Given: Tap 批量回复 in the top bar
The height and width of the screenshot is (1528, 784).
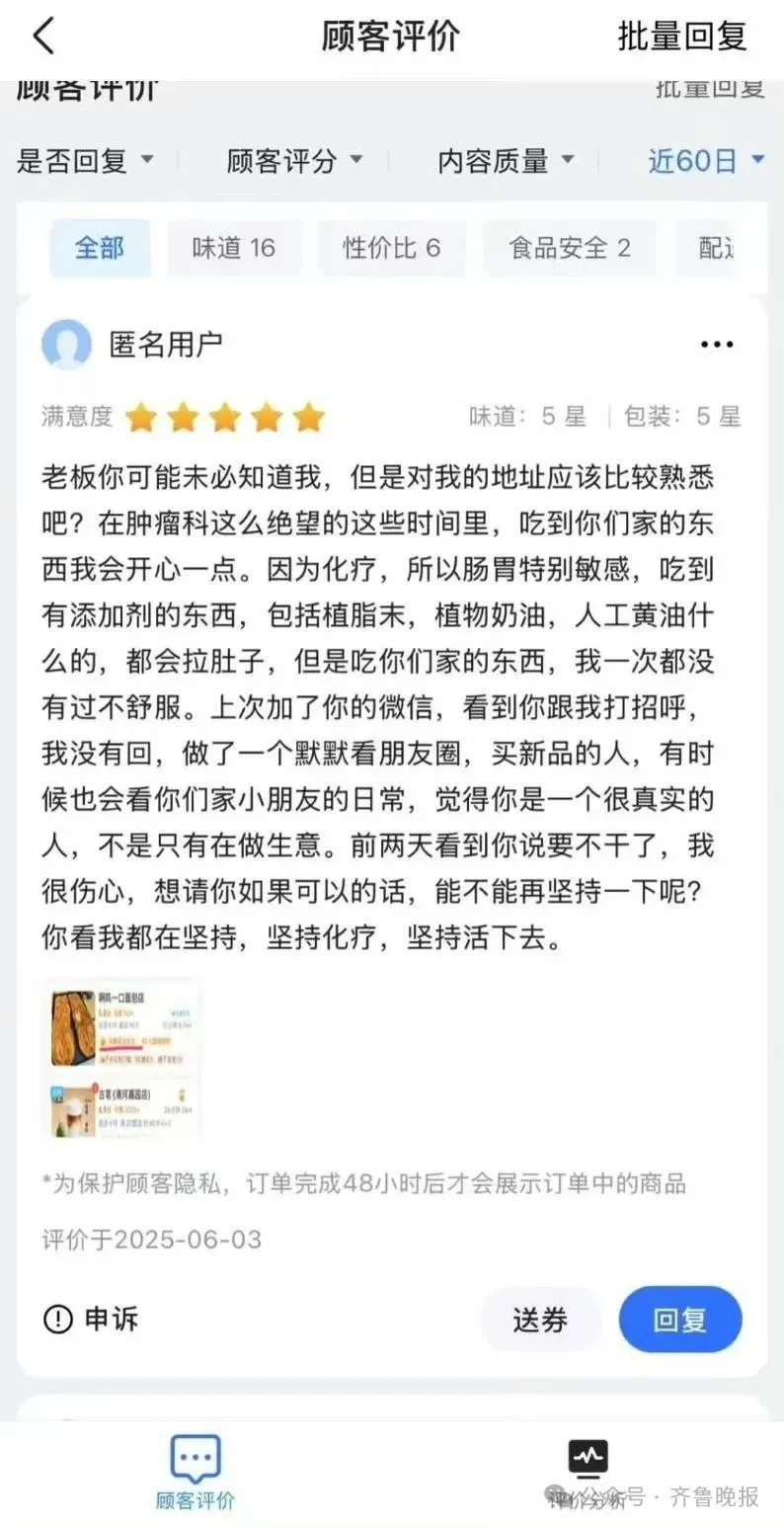Looking at the screenshot, I should point(681,37).
